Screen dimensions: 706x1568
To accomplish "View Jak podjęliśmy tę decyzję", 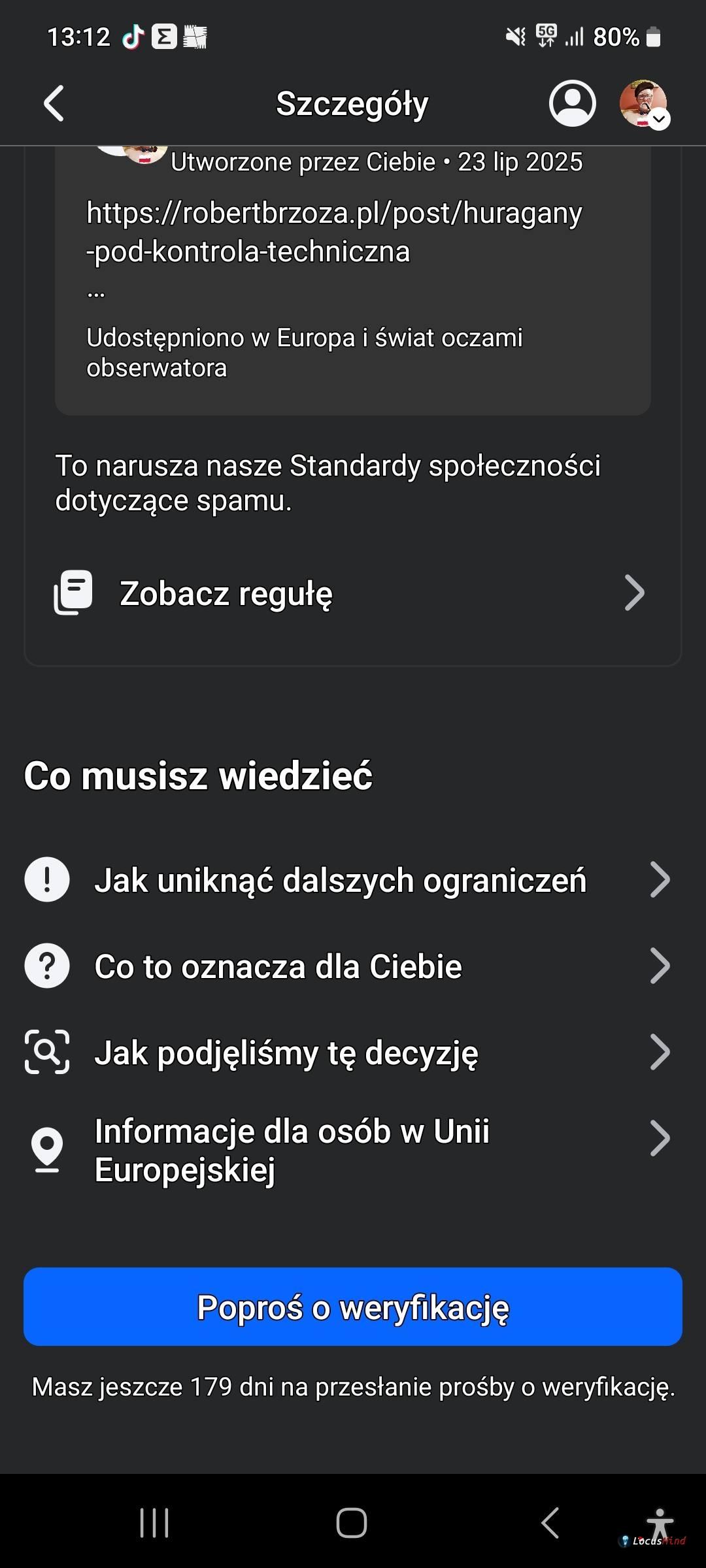I will [348, 1053].
